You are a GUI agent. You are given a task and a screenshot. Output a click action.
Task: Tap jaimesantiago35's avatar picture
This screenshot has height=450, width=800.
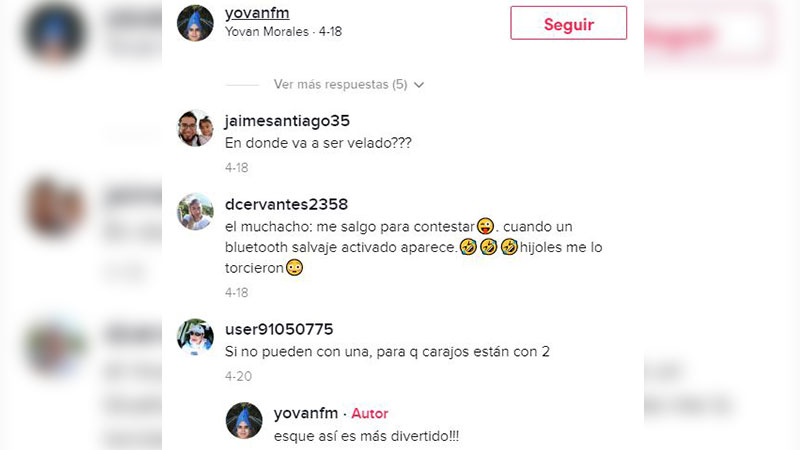[x=195, y=128]
